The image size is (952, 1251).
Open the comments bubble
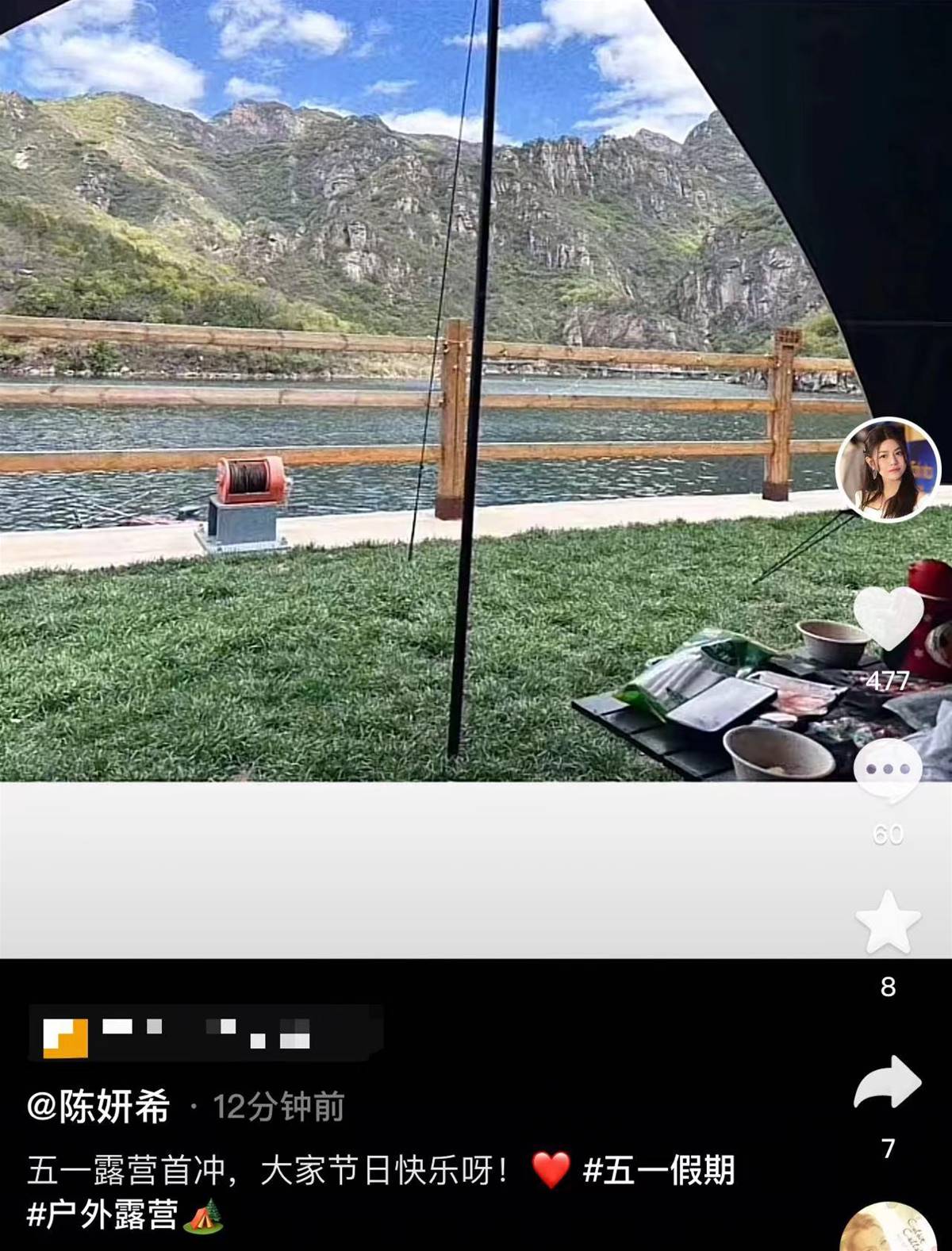point(888,770)
